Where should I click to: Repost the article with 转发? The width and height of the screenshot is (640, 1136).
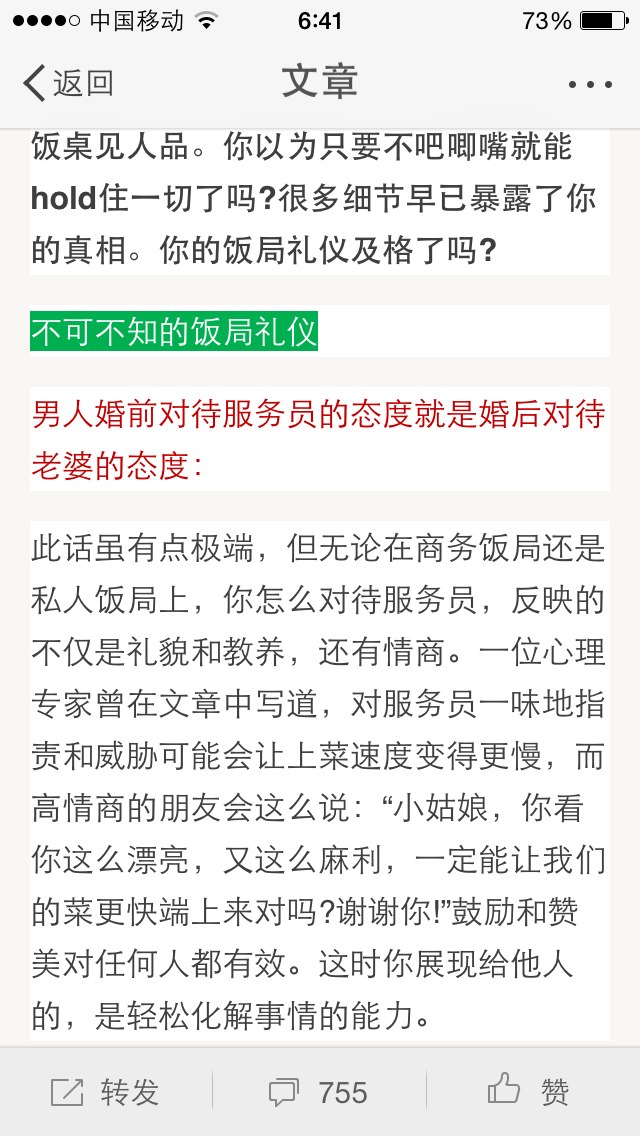pyautogui.click(x=105, y=1092)
